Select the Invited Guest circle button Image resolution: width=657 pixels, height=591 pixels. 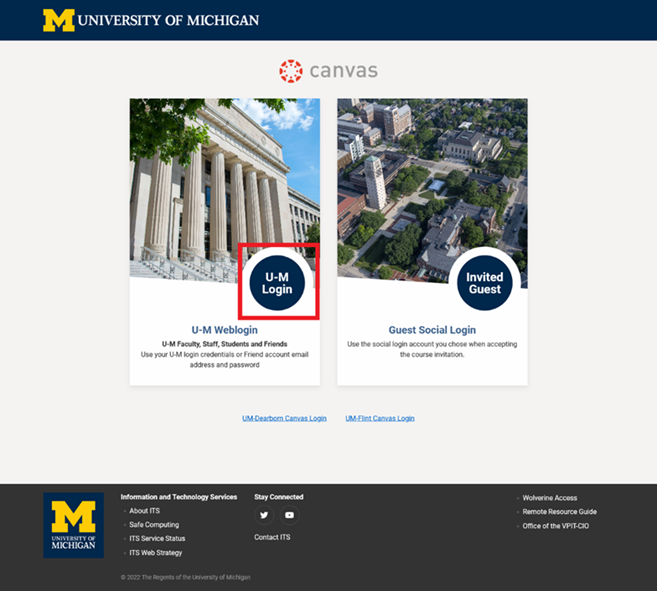[x=485, y=283]
